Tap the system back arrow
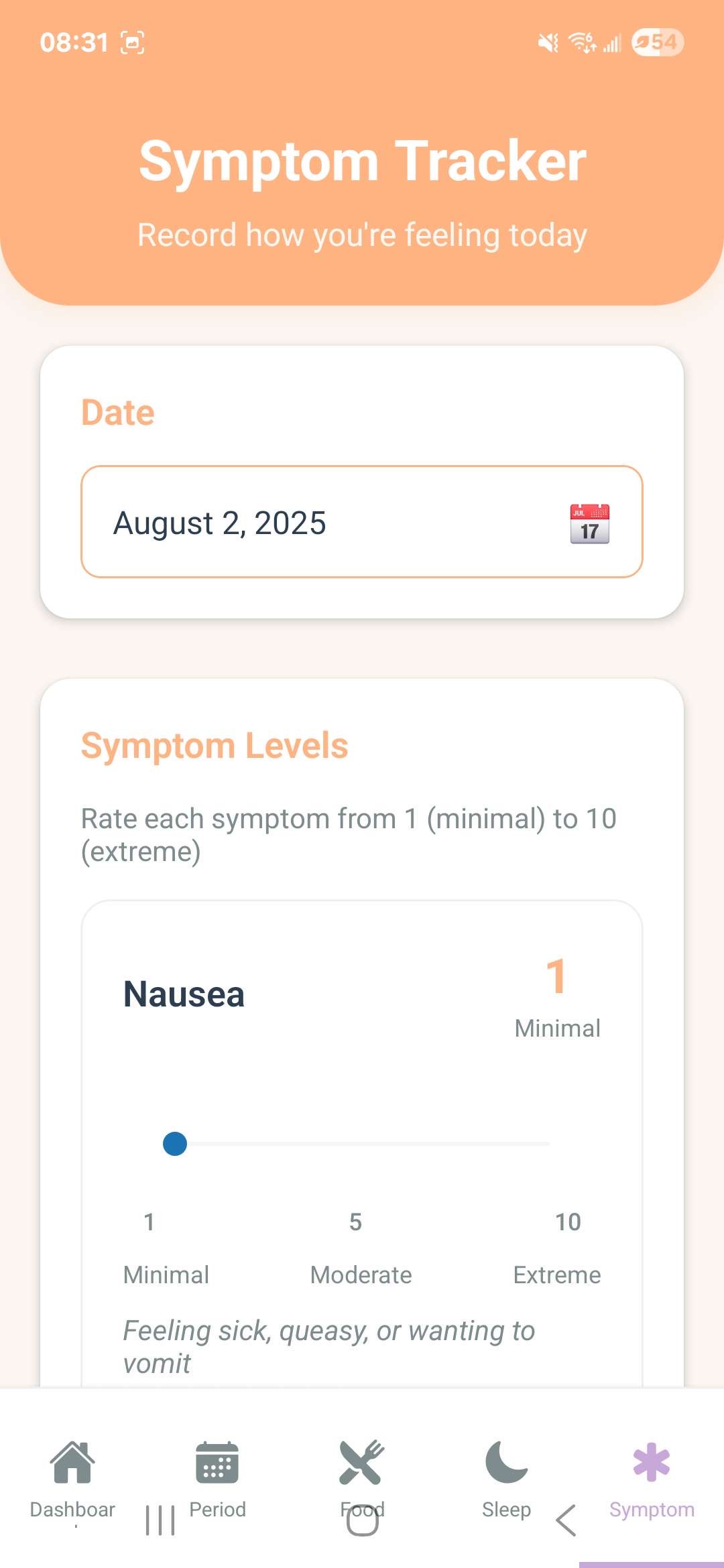This screenshot has height=1568, width=724. click(566, 1520)
